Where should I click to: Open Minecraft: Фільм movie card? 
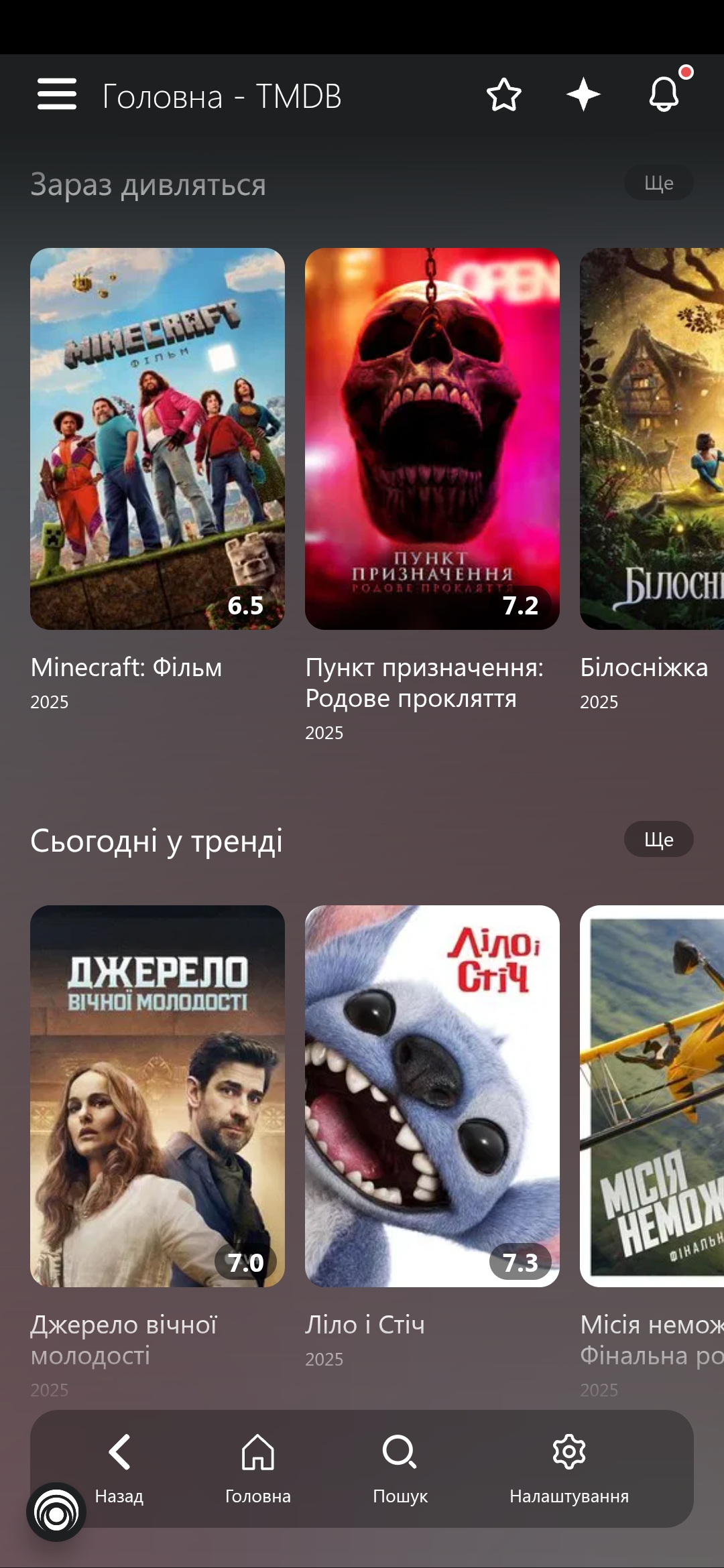coord(158,439)
